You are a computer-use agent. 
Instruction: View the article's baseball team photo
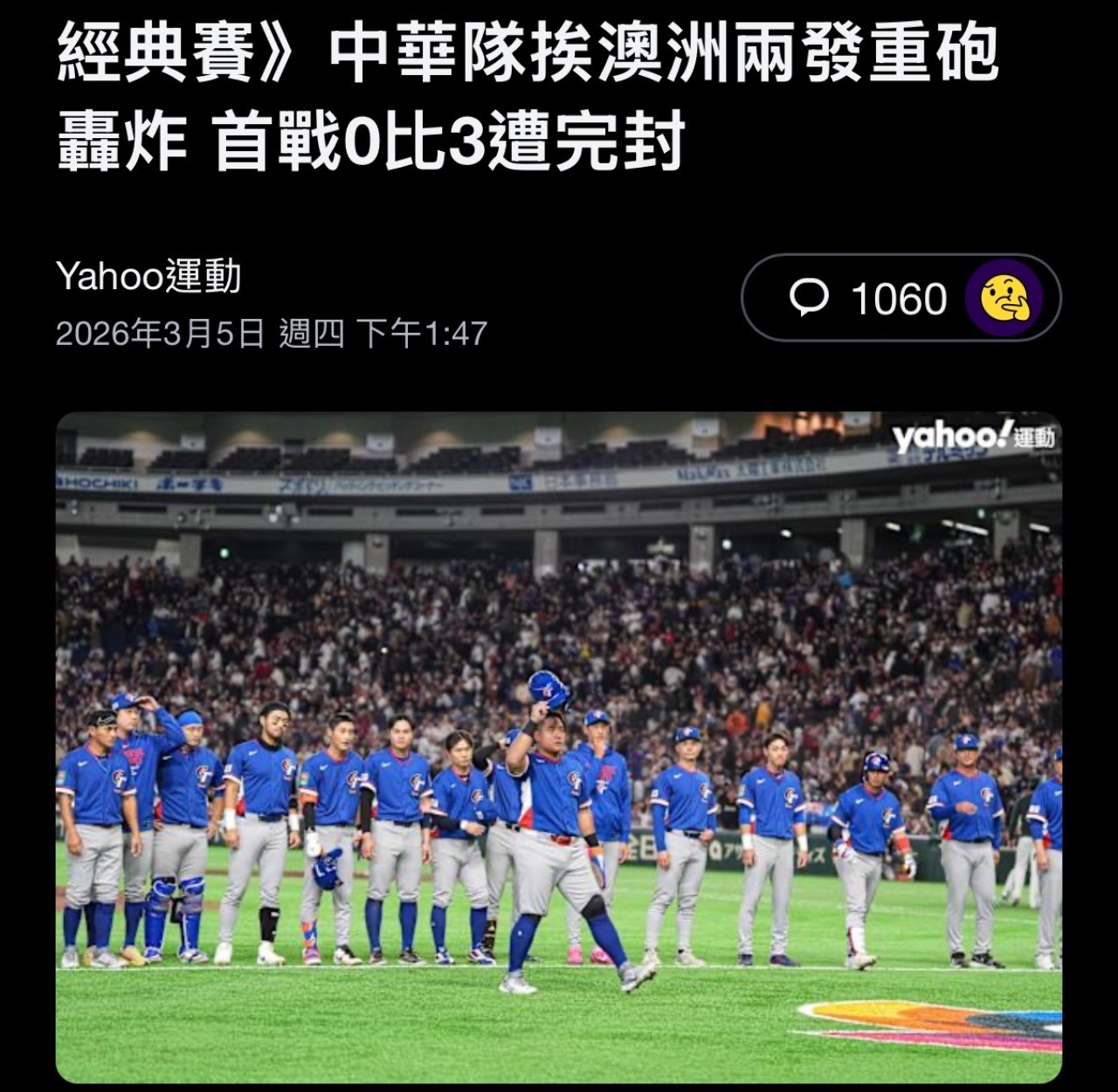tap(559, 747)
